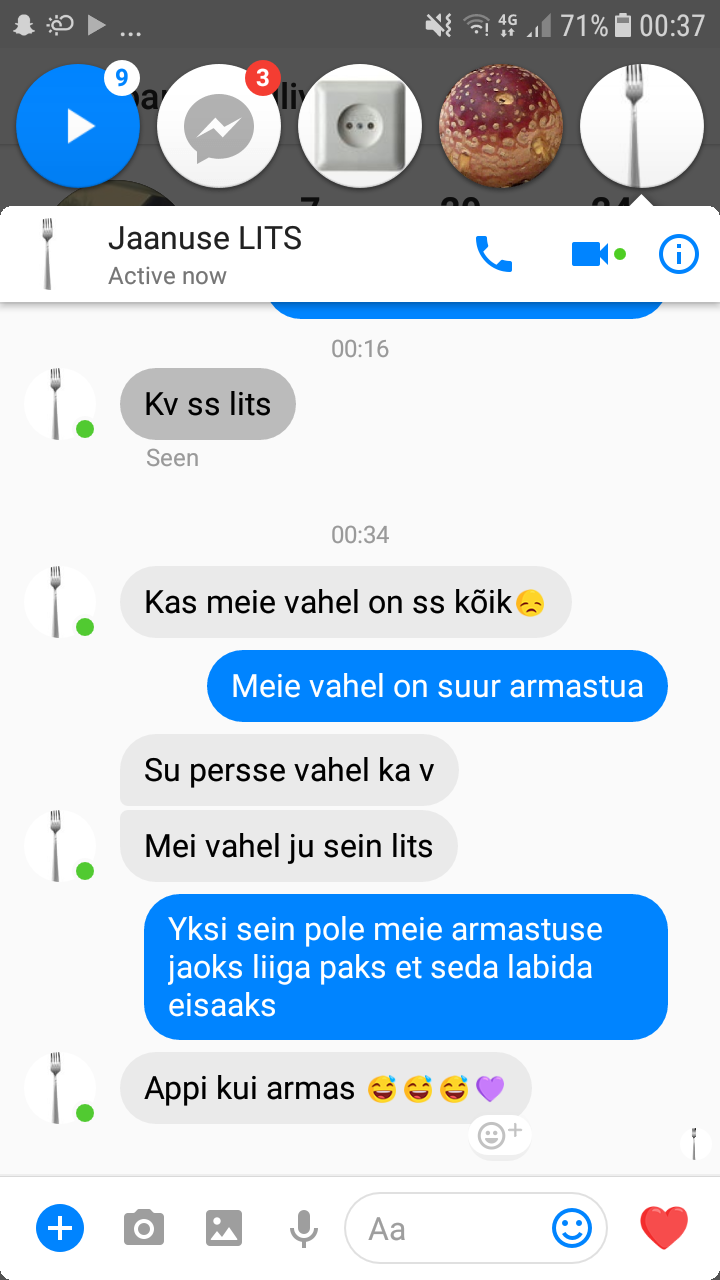Open the red spotted ball chat head
This screenshot has height=1280, width=720.
point(501,125)
